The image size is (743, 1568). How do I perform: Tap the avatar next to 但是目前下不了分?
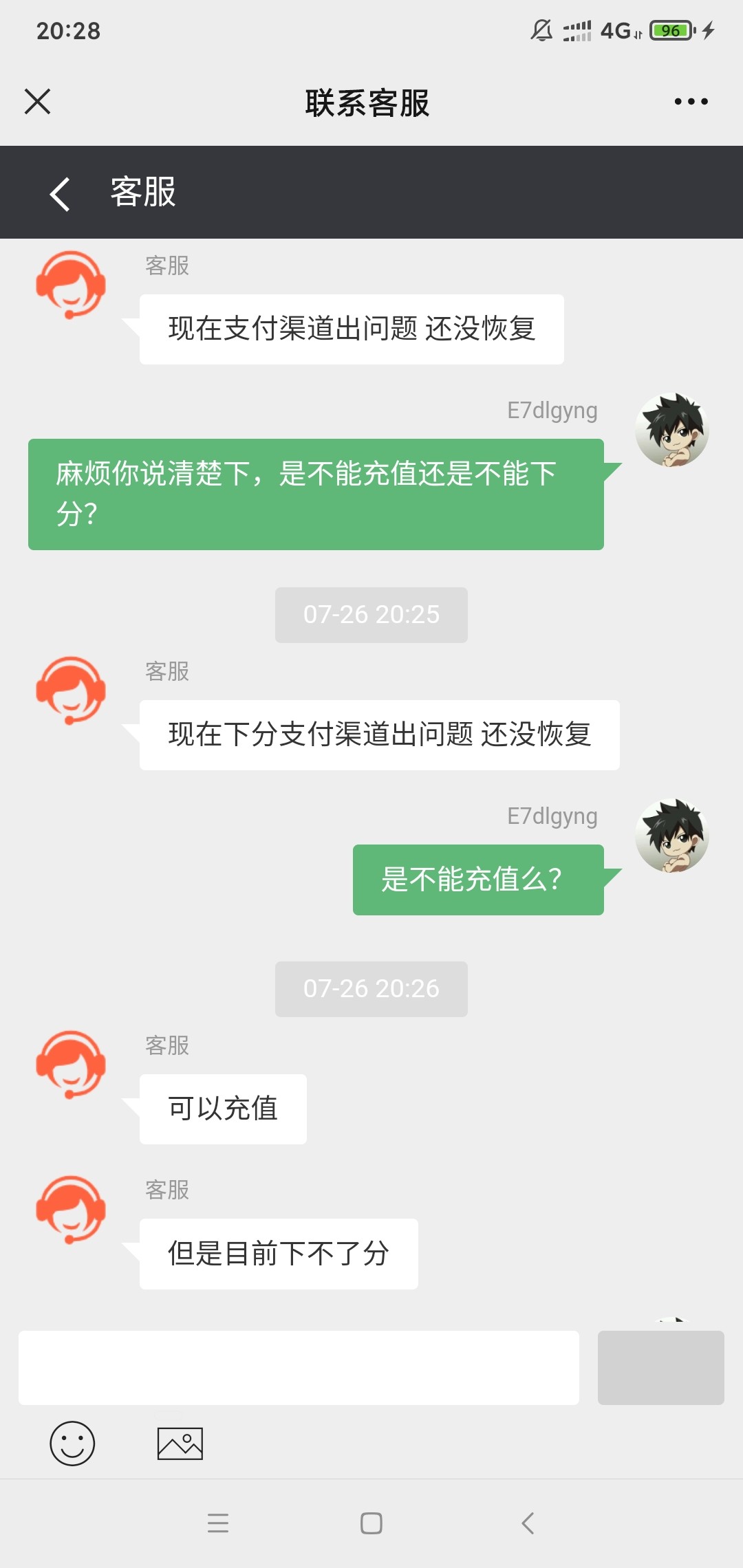[x=71, y=1210]
